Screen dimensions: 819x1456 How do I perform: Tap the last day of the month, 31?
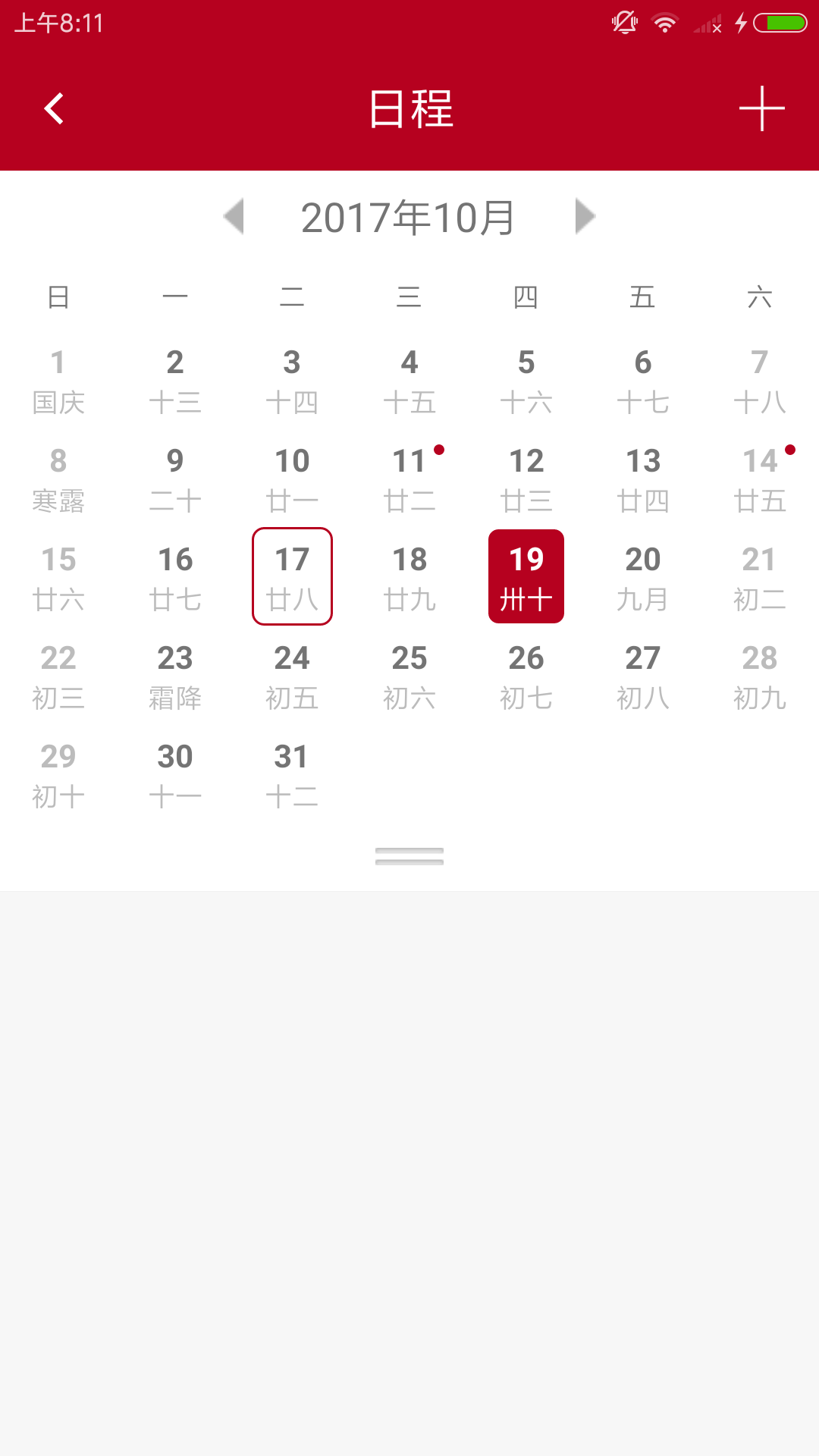292,773
